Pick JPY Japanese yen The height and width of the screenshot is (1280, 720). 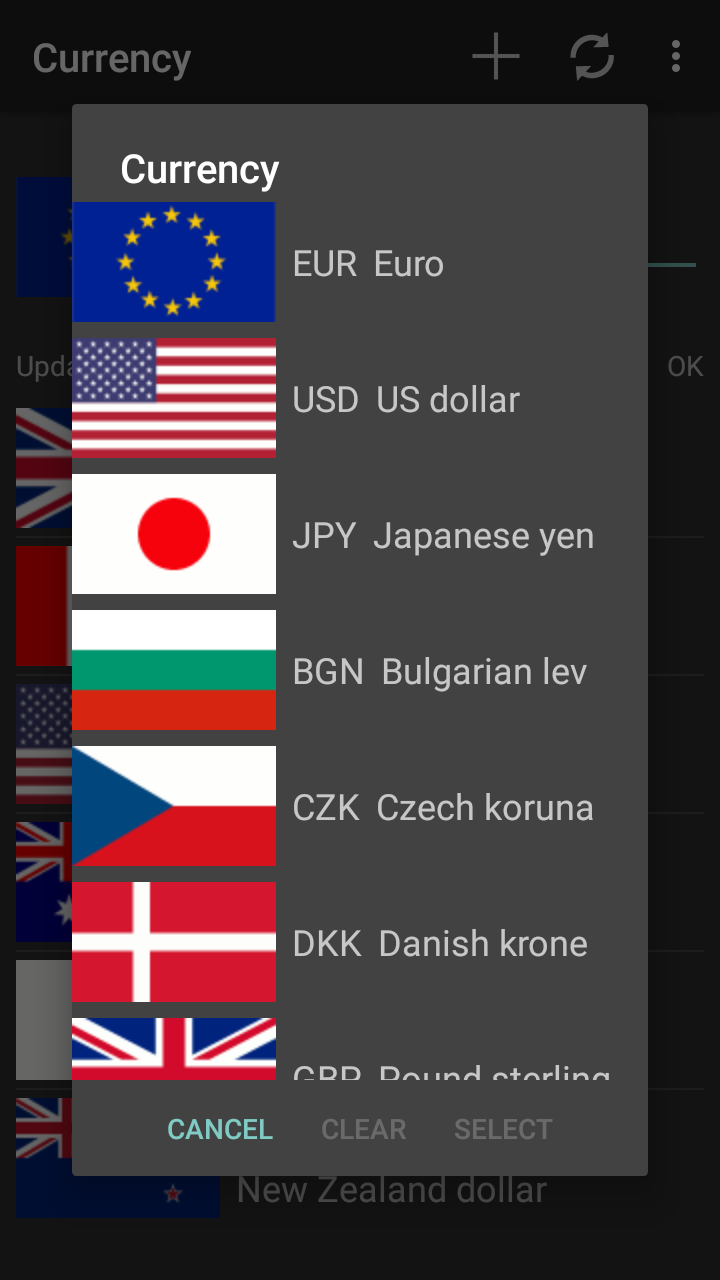360,535
